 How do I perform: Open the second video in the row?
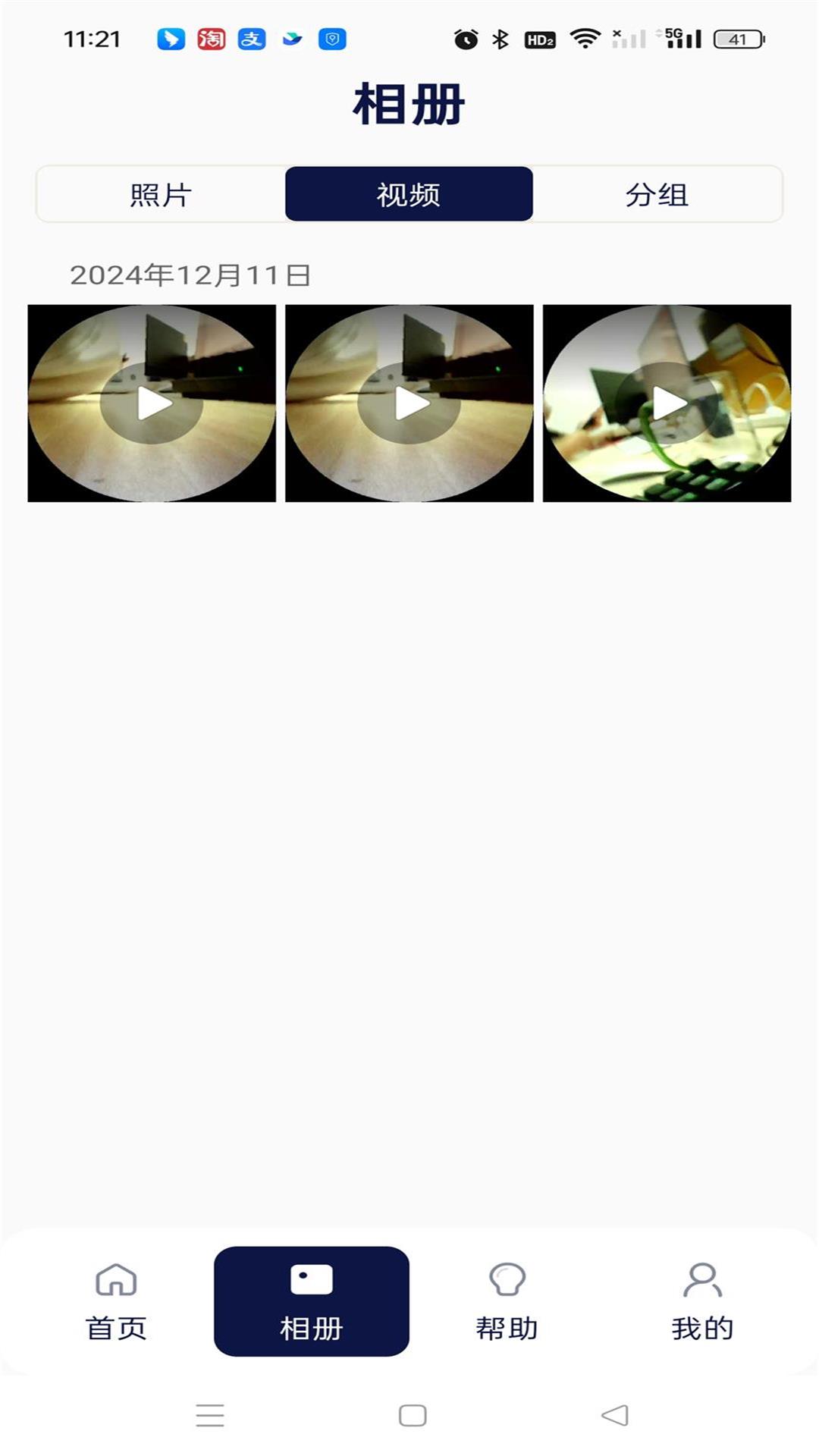tap(409, 403)
